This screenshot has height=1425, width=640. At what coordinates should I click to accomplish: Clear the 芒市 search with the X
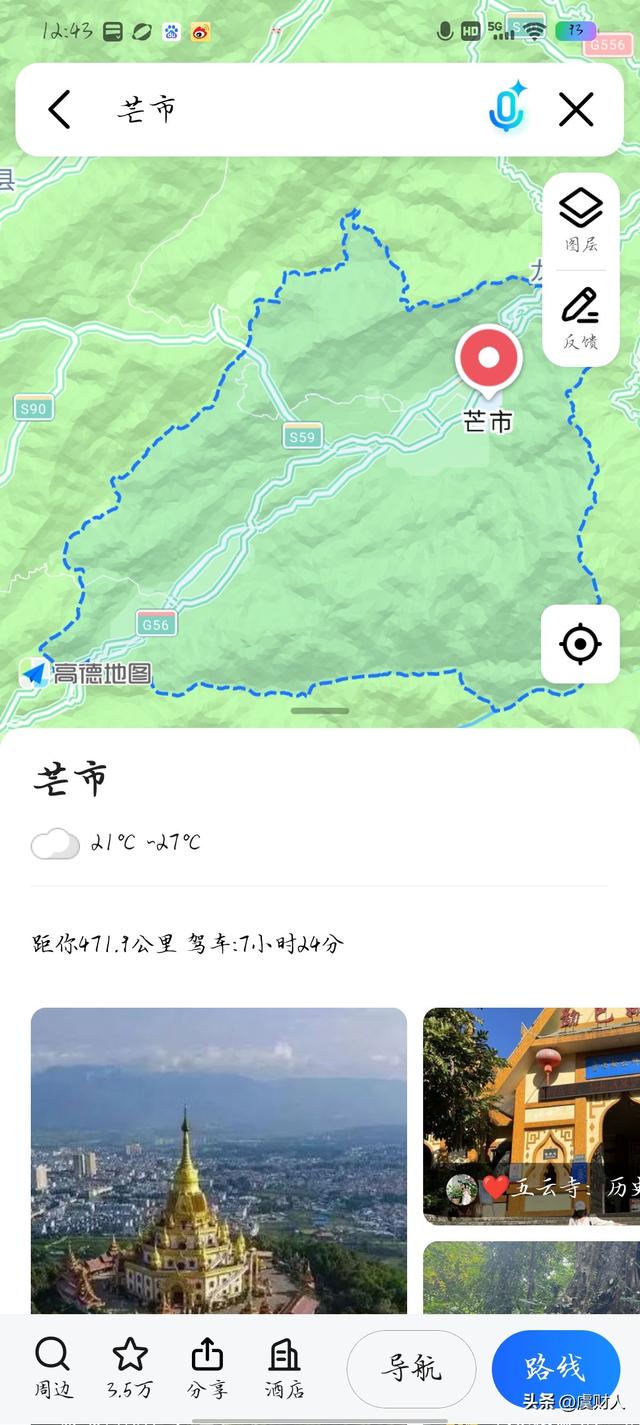[576, 109]
